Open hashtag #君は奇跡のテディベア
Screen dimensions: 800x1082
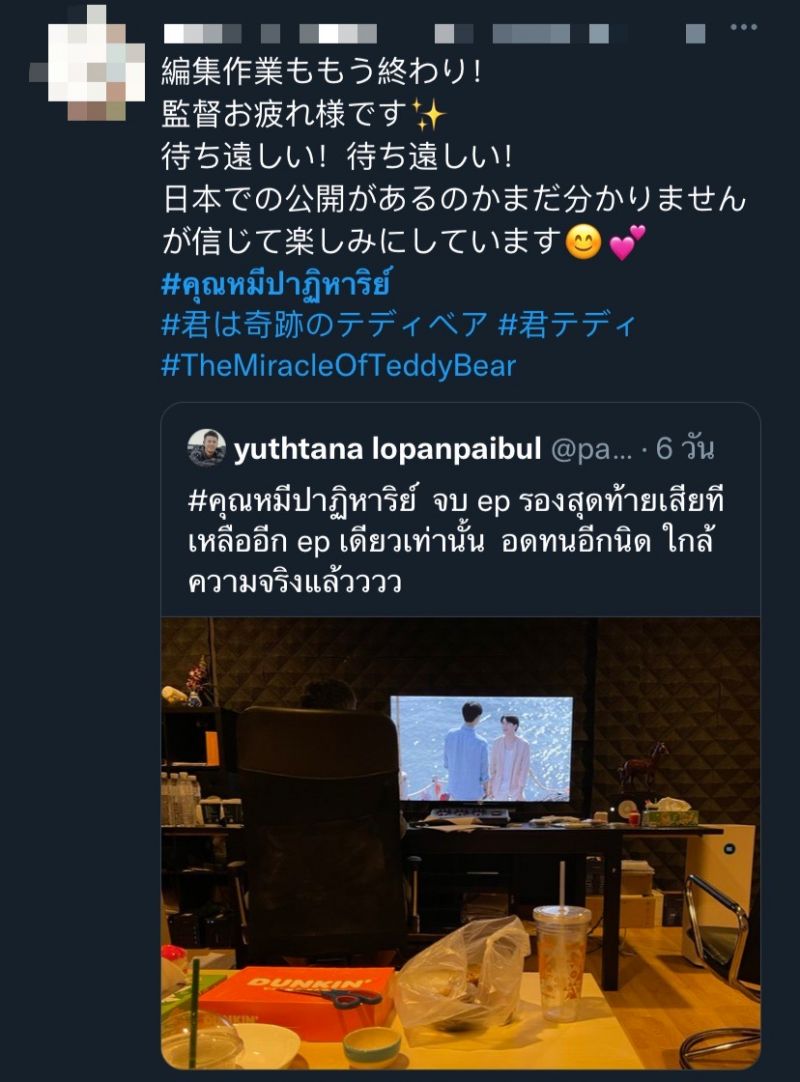(324, 324)
